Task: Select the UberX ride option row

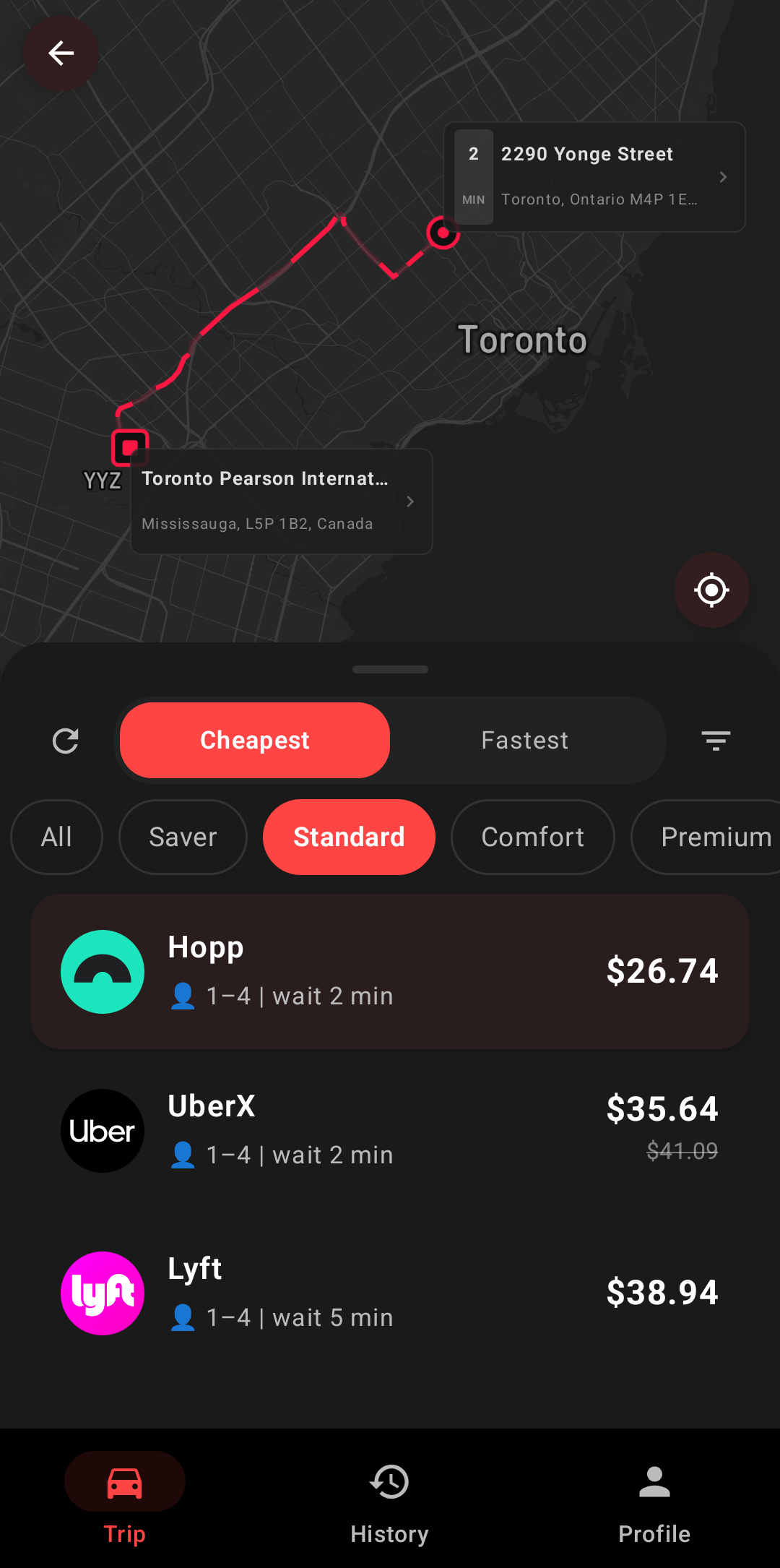Action: (x=390, y=1130)
